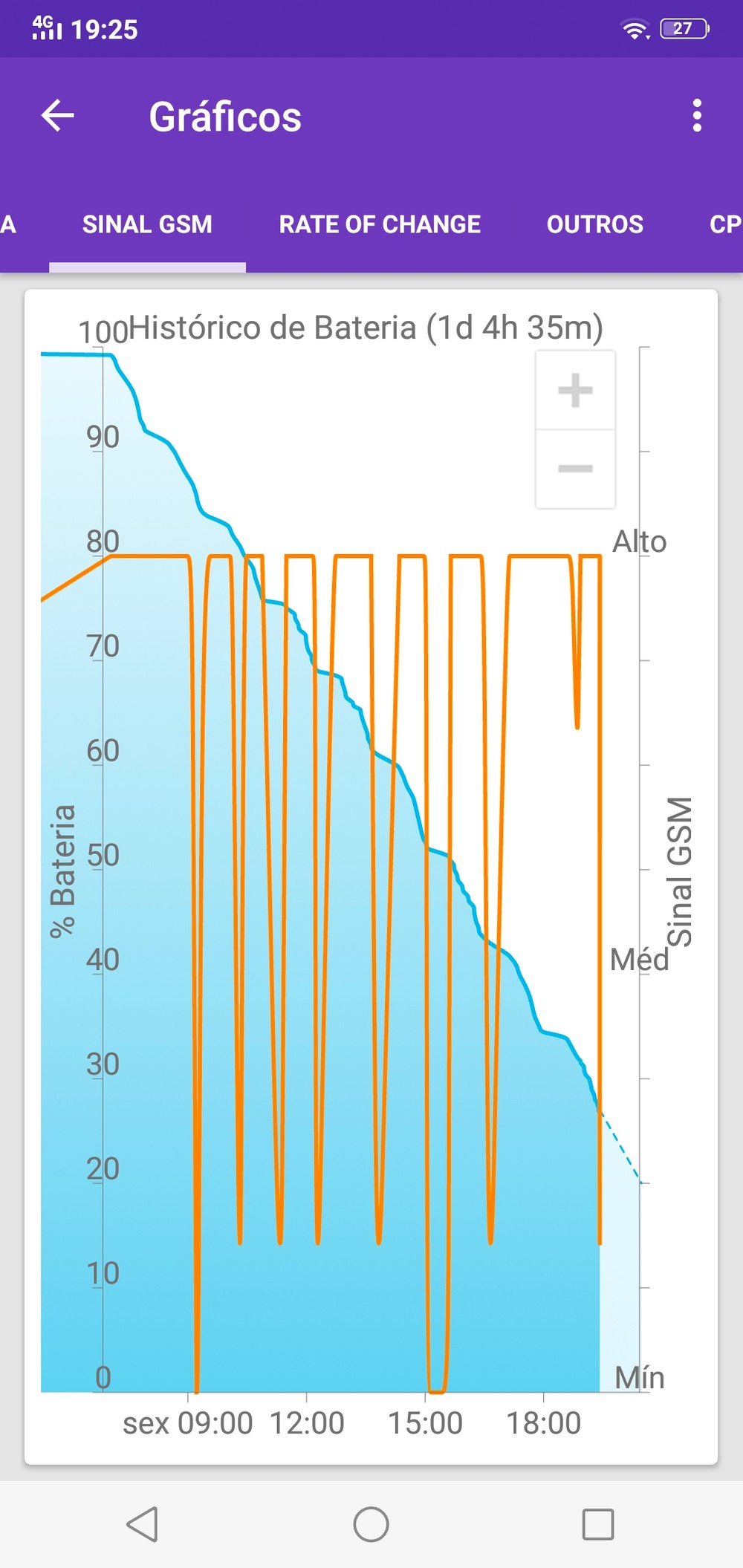The height and width of the screenshot is (1568, 743).
Task: Open the partially visible CP tab
Action: coord(725,224)
